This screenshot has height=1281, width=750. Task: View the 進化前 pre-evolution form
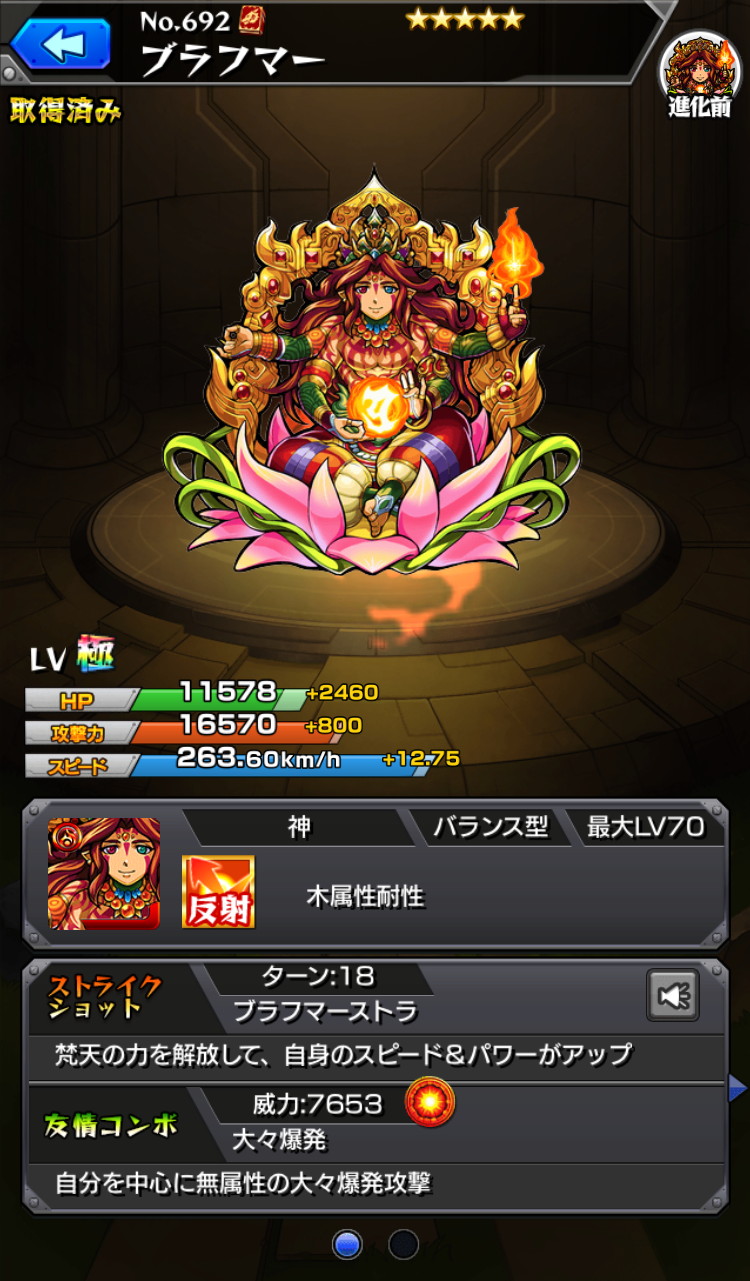[699, 76]
